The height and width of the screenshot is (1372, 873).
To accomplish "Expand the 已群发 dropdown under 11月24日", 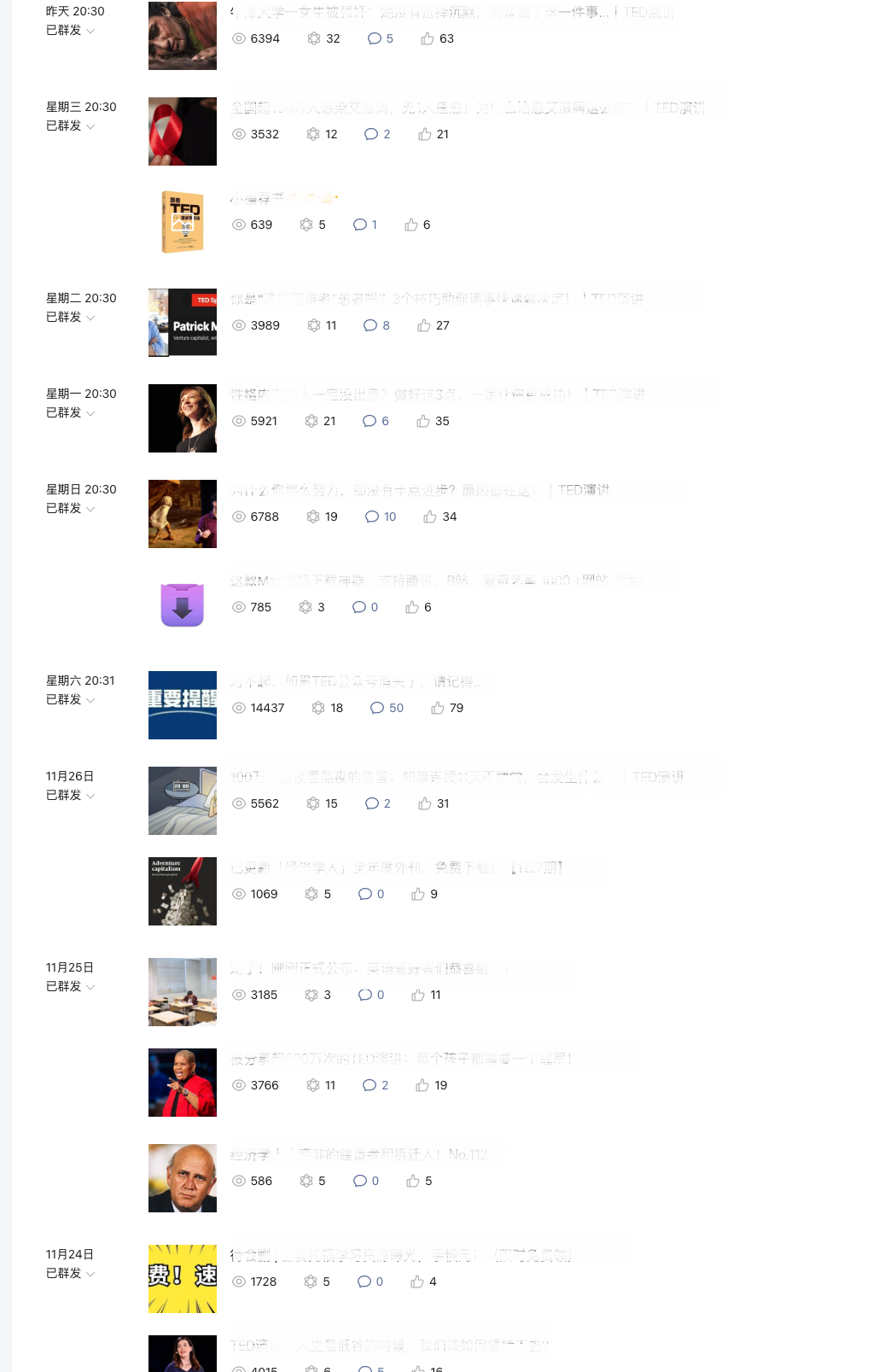I will point(90,1274).
